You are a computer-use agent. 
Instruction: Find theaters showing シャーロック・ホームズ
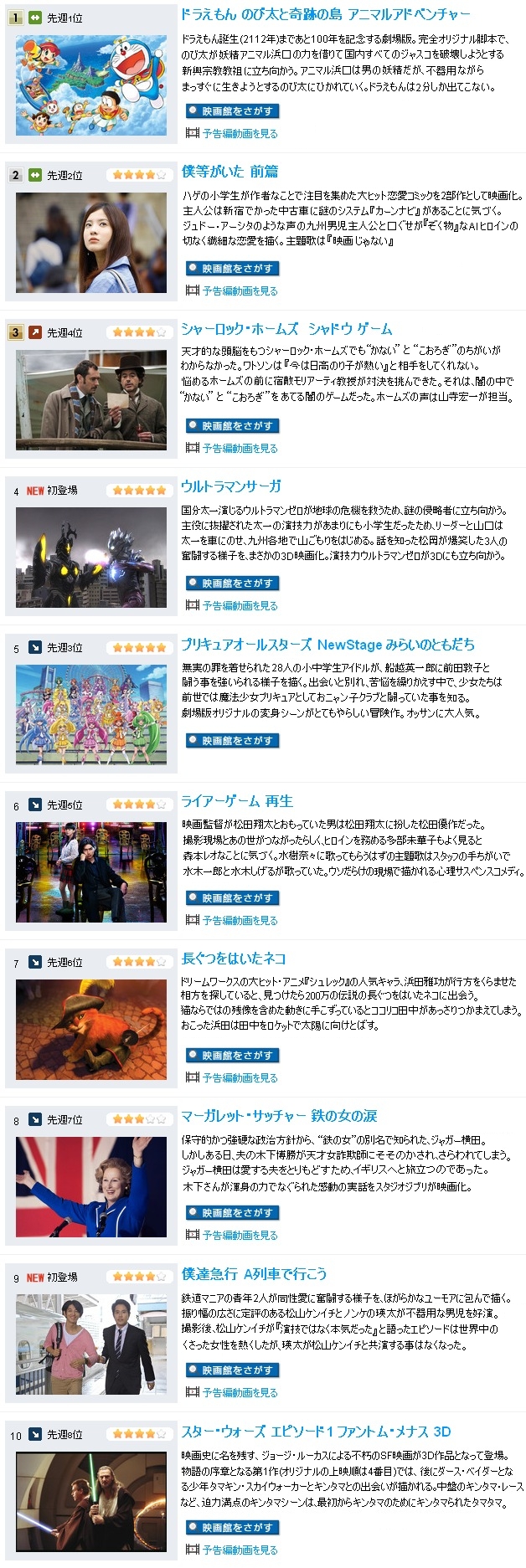232,426
